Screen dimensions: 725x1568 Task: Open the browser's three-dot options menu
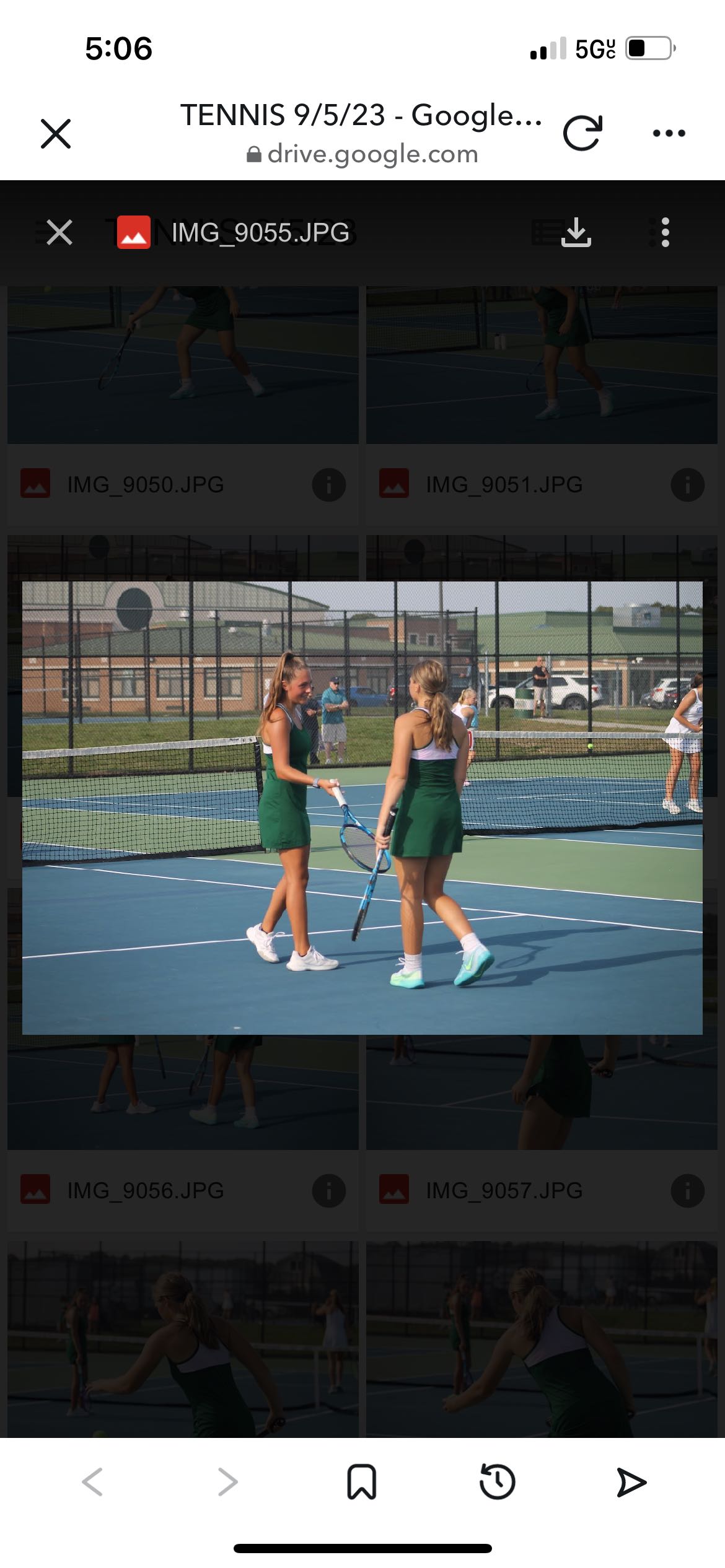669,133
